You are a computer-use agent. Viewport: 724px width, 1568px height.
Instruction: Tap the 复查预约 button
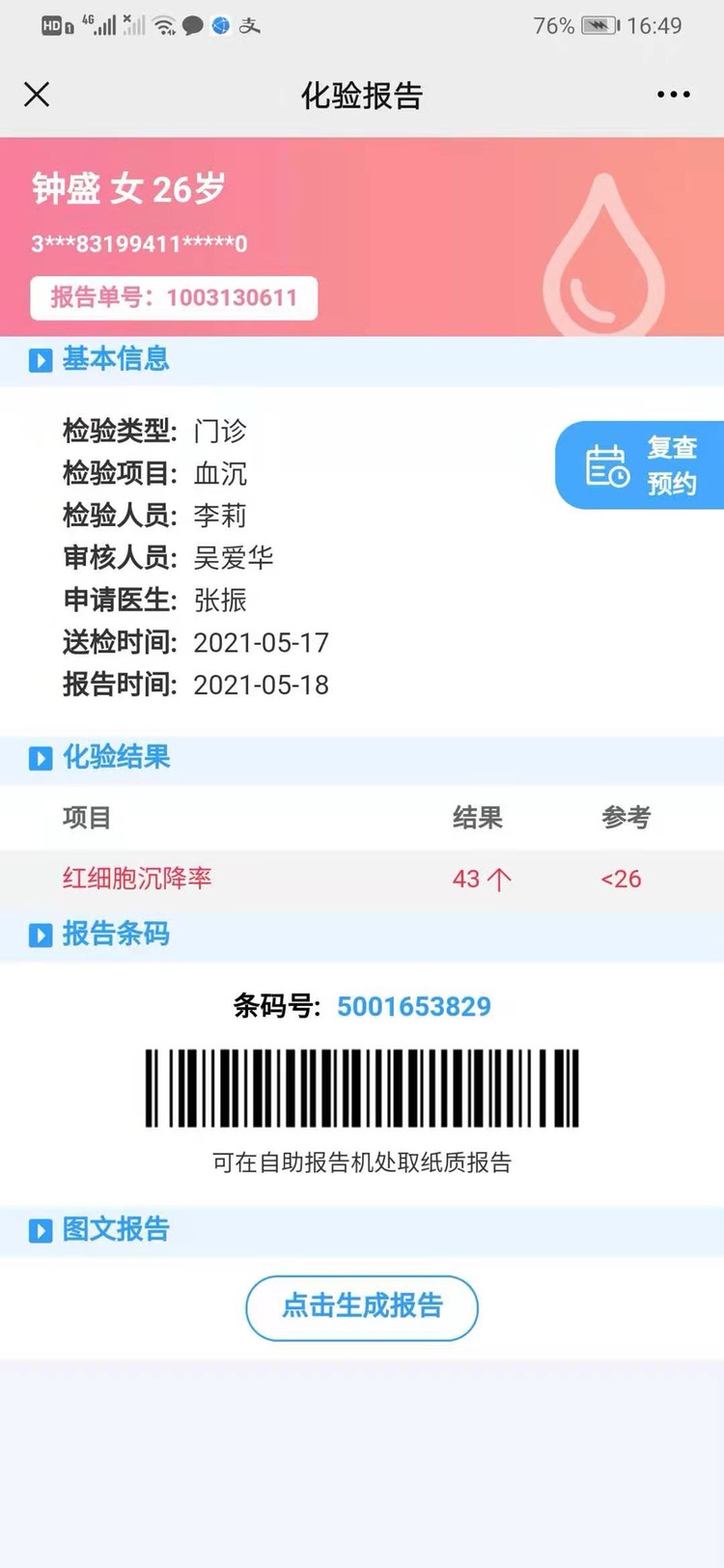click(641, 465)
